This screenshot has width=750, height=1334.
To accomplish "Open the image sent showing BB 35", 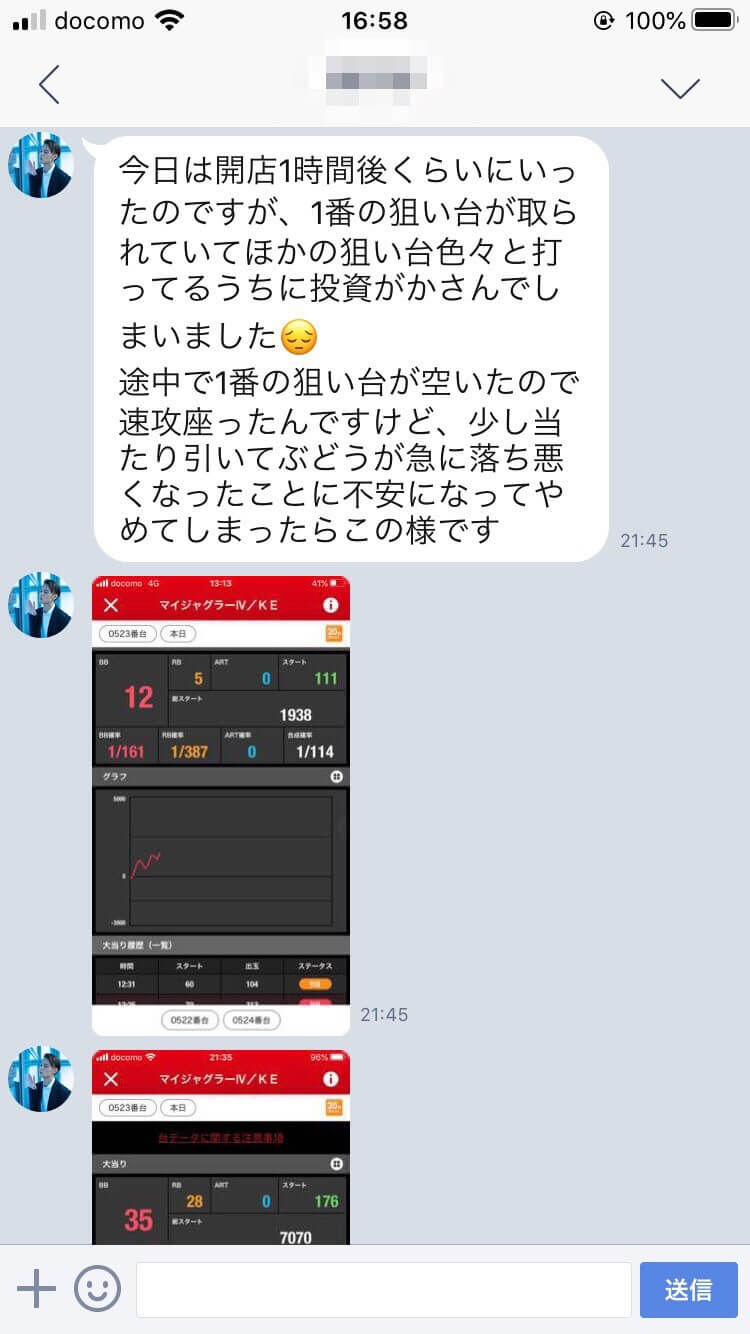I will click(x=221, y=1146).
